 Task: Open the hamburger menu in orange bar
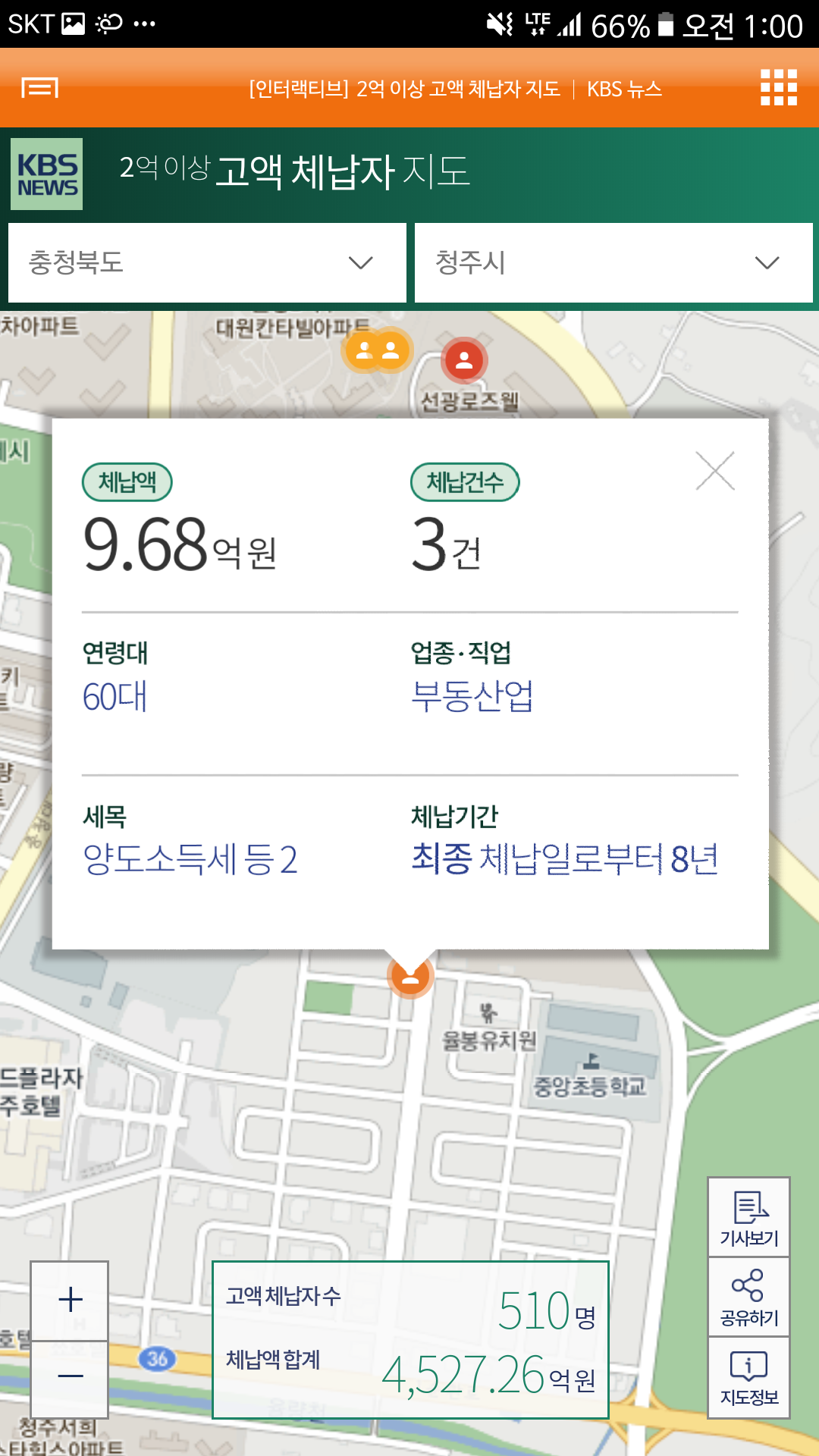tap(40, 89)
